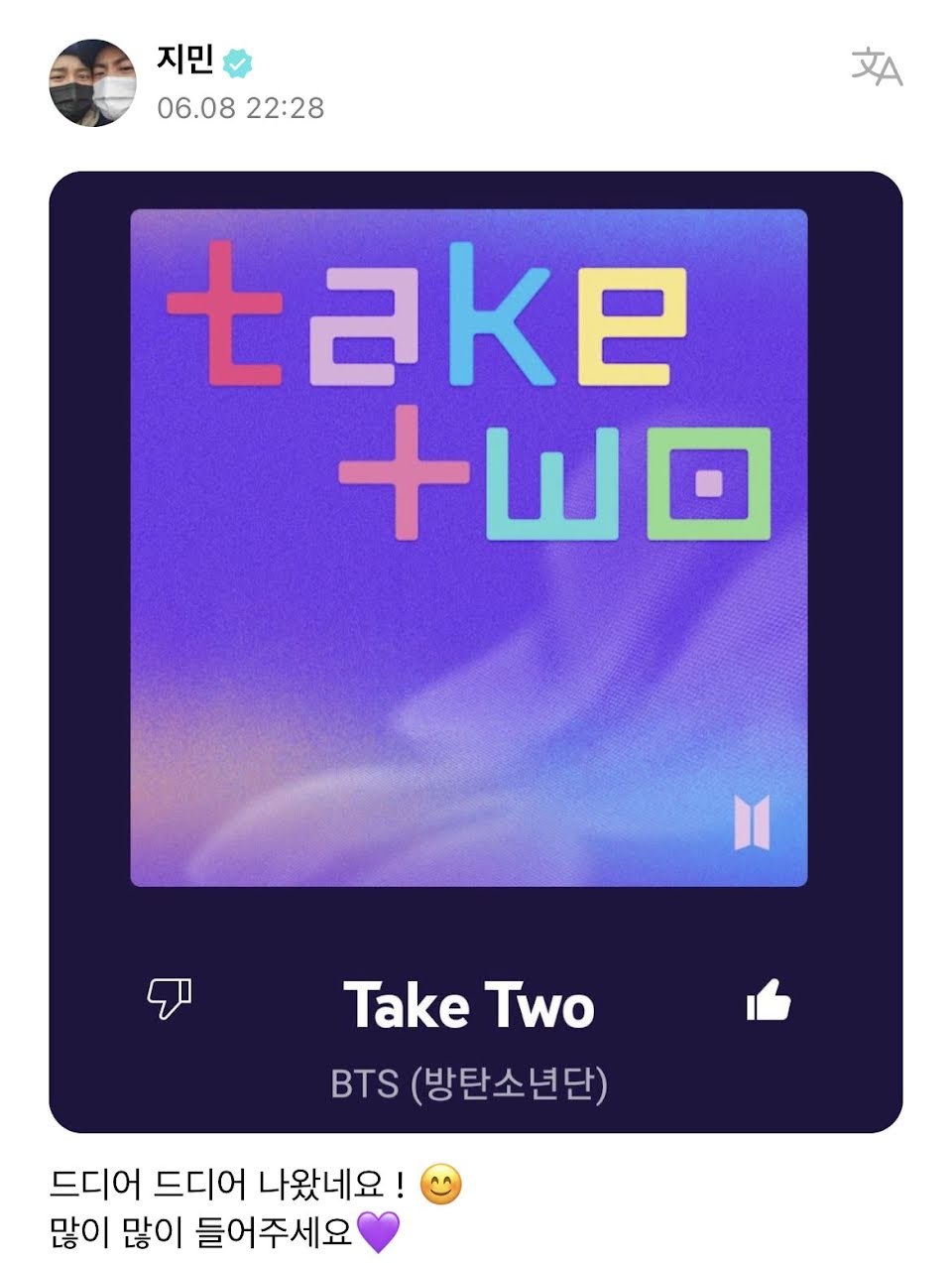Open 지민's profile picture
Image resolution: width=952 pixels, height=1263 pixels.
[93, 83]
